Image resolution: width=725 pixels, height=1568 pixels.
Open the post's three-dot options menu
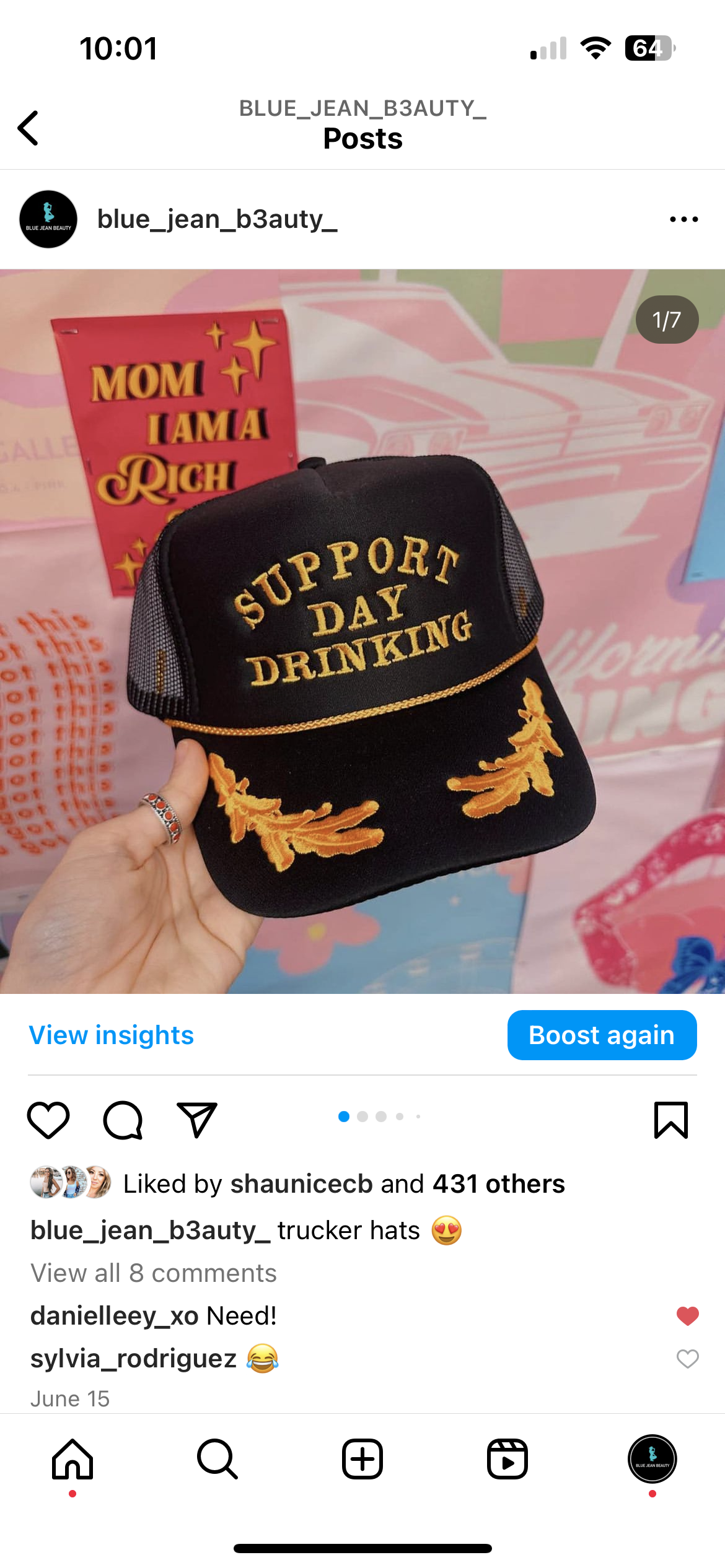pos(683,219)
